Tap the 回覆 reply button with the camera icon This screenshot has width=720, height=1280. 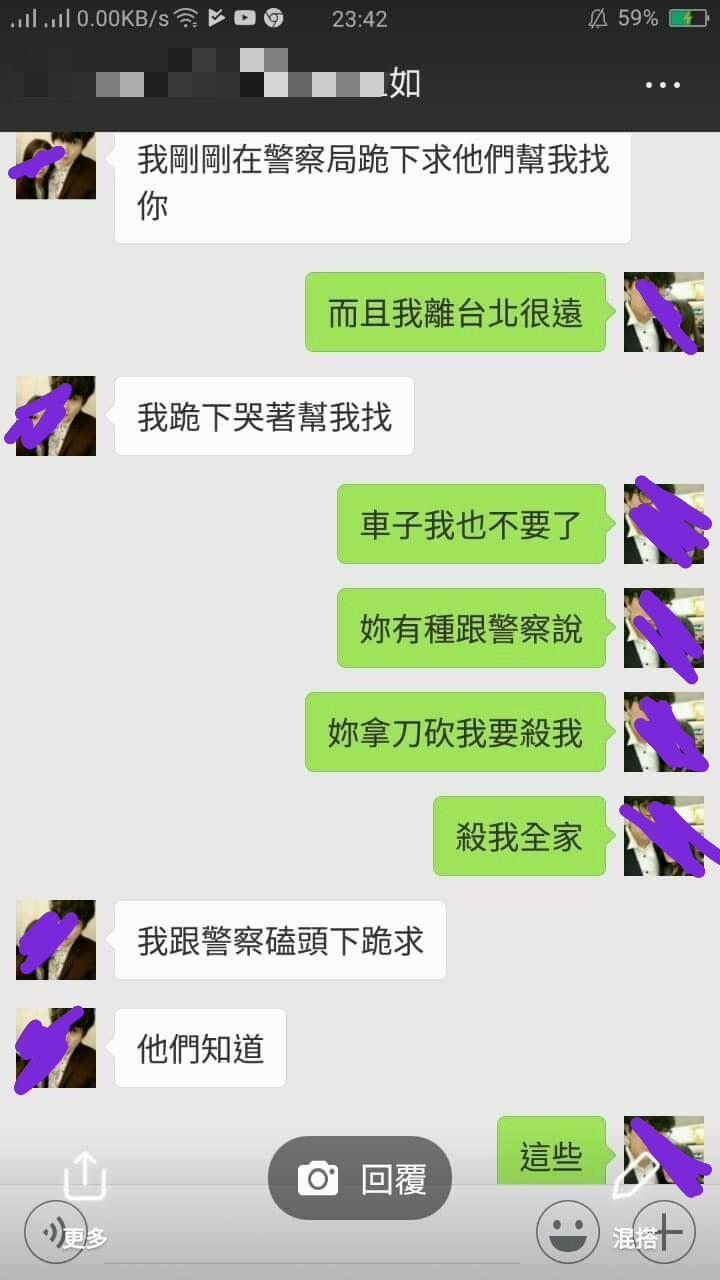[360, 1179]
